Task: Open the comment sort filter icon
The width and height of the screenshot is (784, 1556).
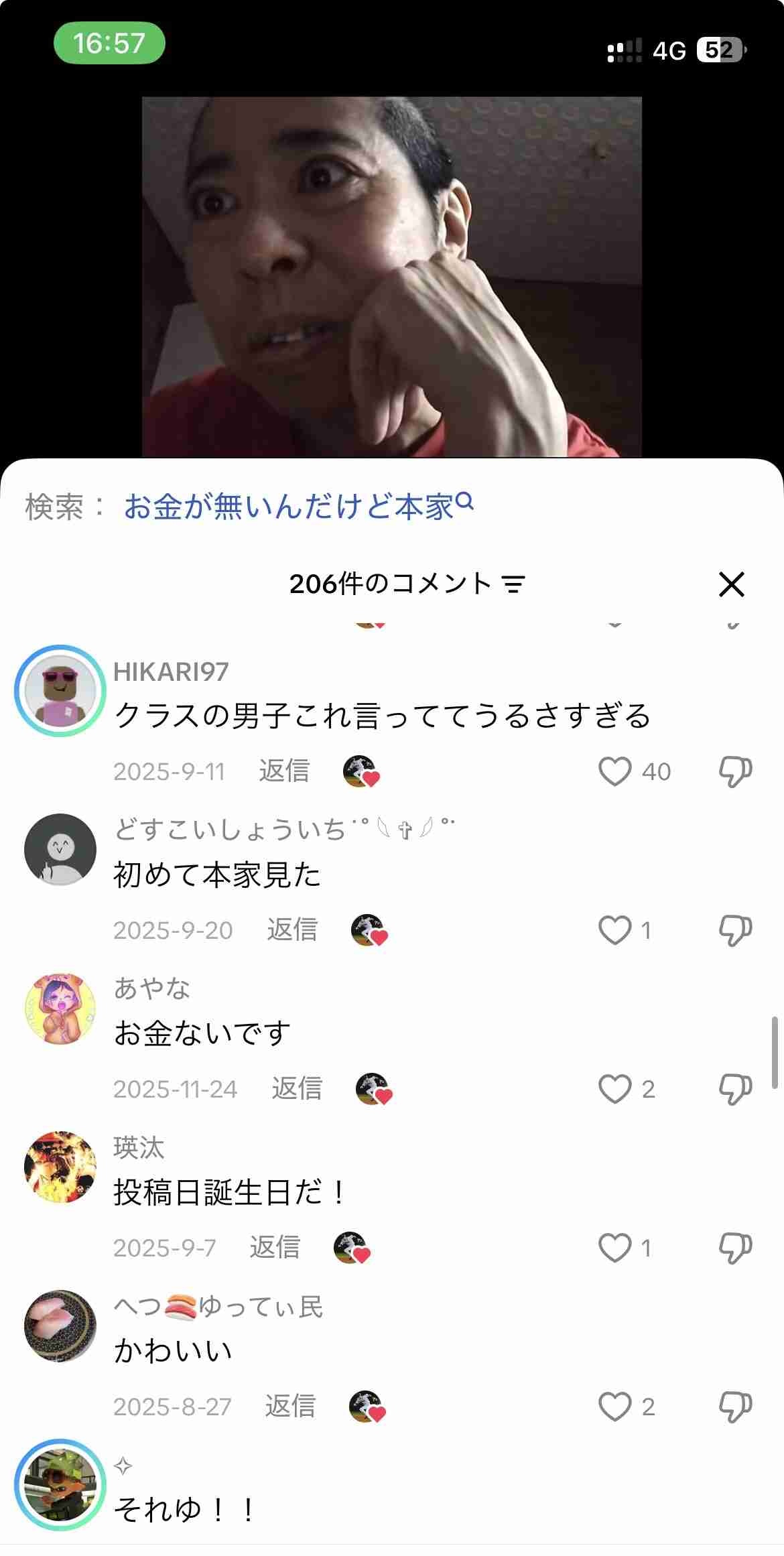Action: (514, 584)
